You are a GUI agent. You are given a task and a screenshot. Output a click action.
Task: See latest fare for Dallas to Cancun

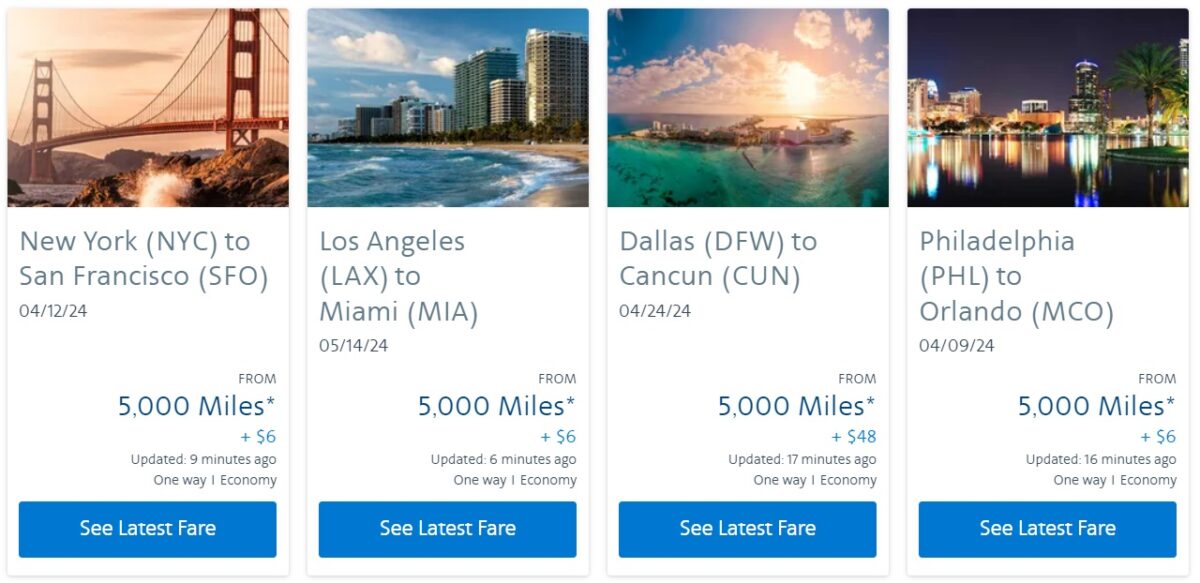[747, 529]
